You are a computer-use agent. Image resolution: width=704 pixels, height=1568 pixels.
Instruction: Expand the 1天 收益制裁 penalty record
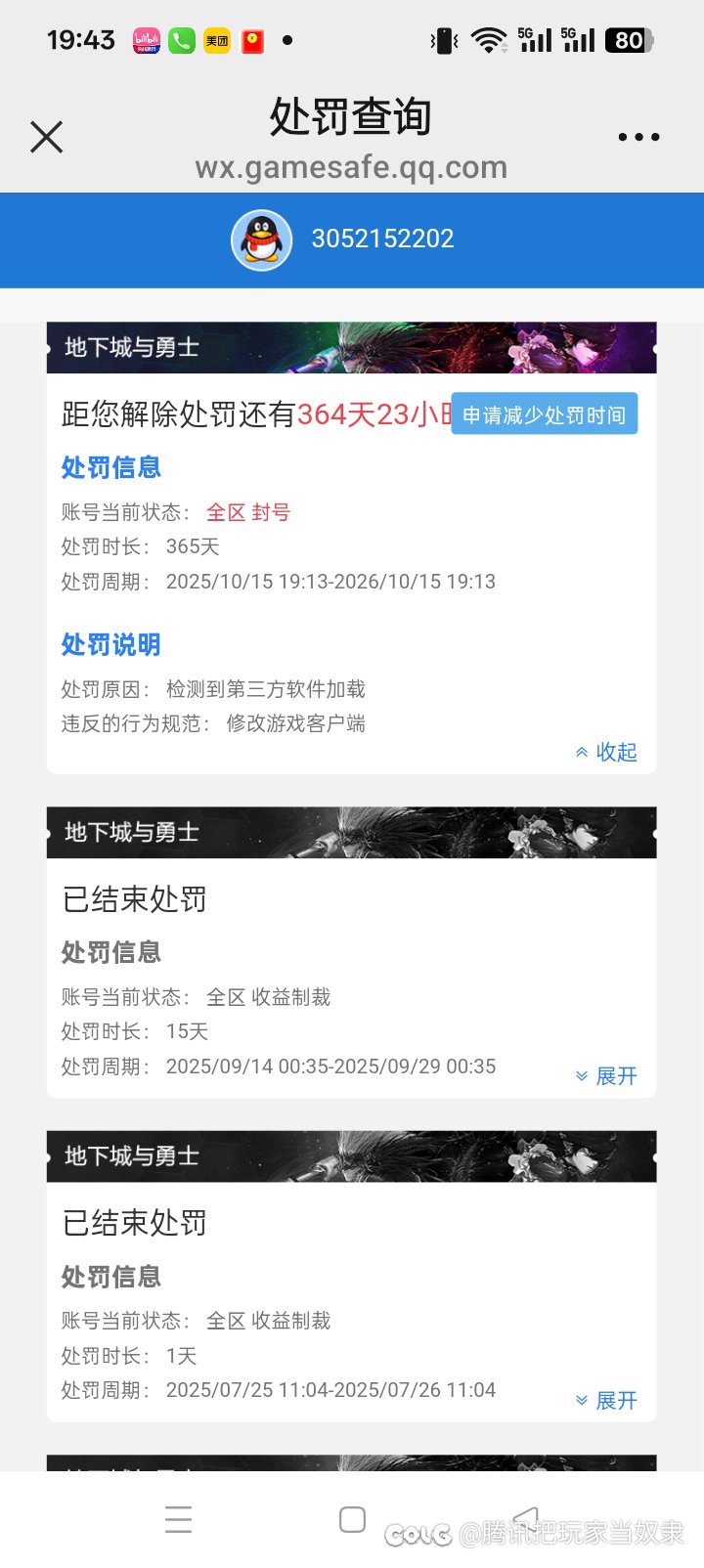pyautogui.click(x=607, y=1400)
